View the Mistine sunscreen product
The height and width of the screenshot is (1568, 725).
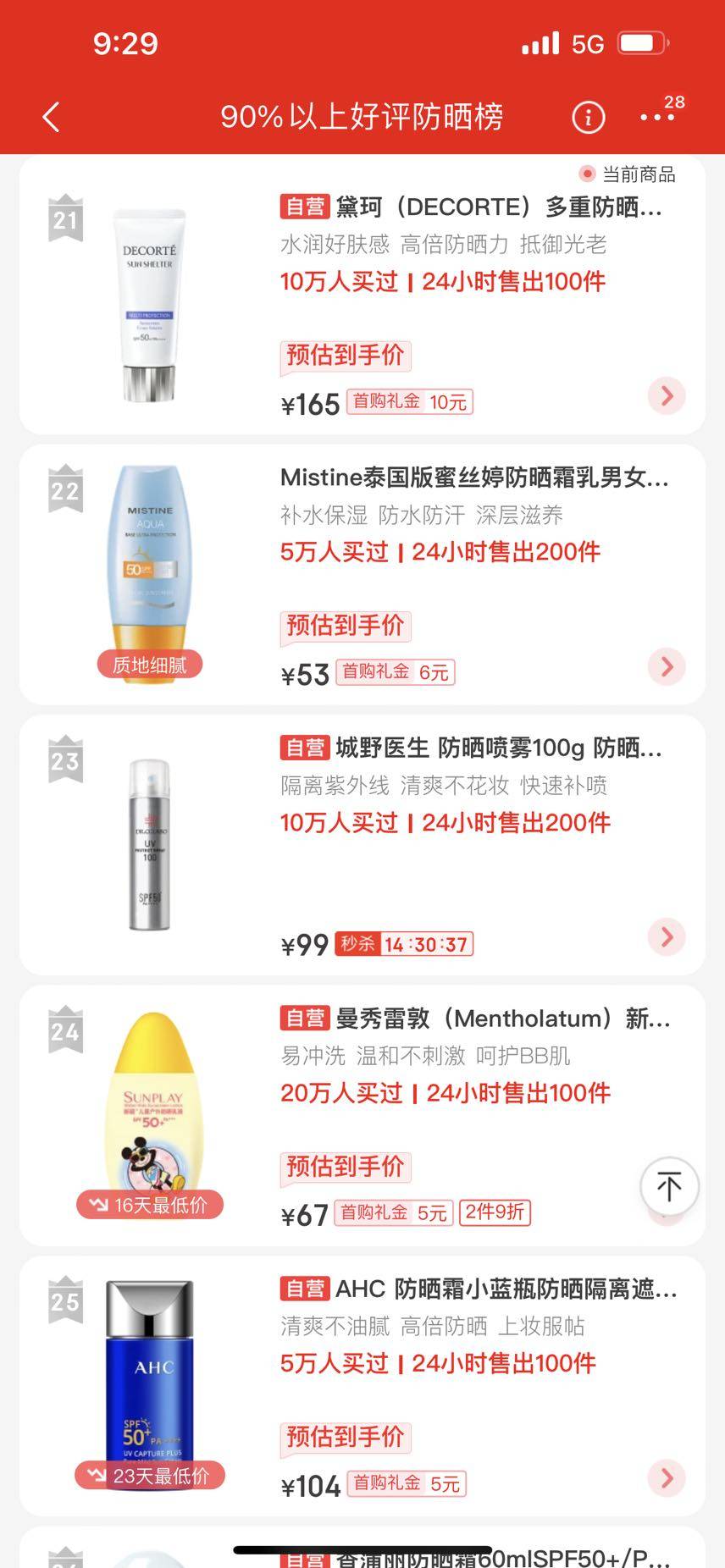(474, 478)
